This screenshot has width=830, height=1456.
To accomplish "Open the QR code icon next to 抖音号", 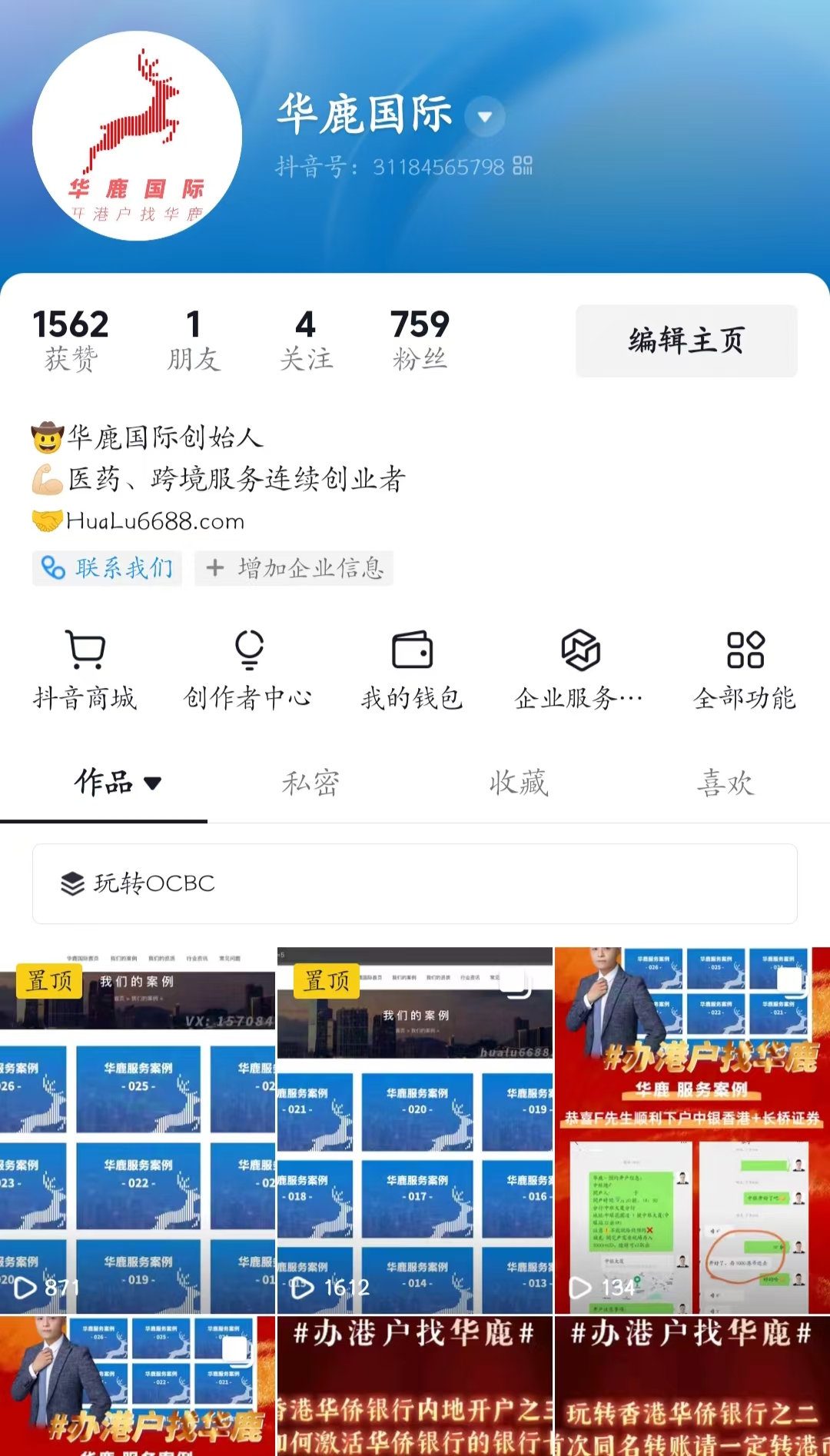I will 523,166.
